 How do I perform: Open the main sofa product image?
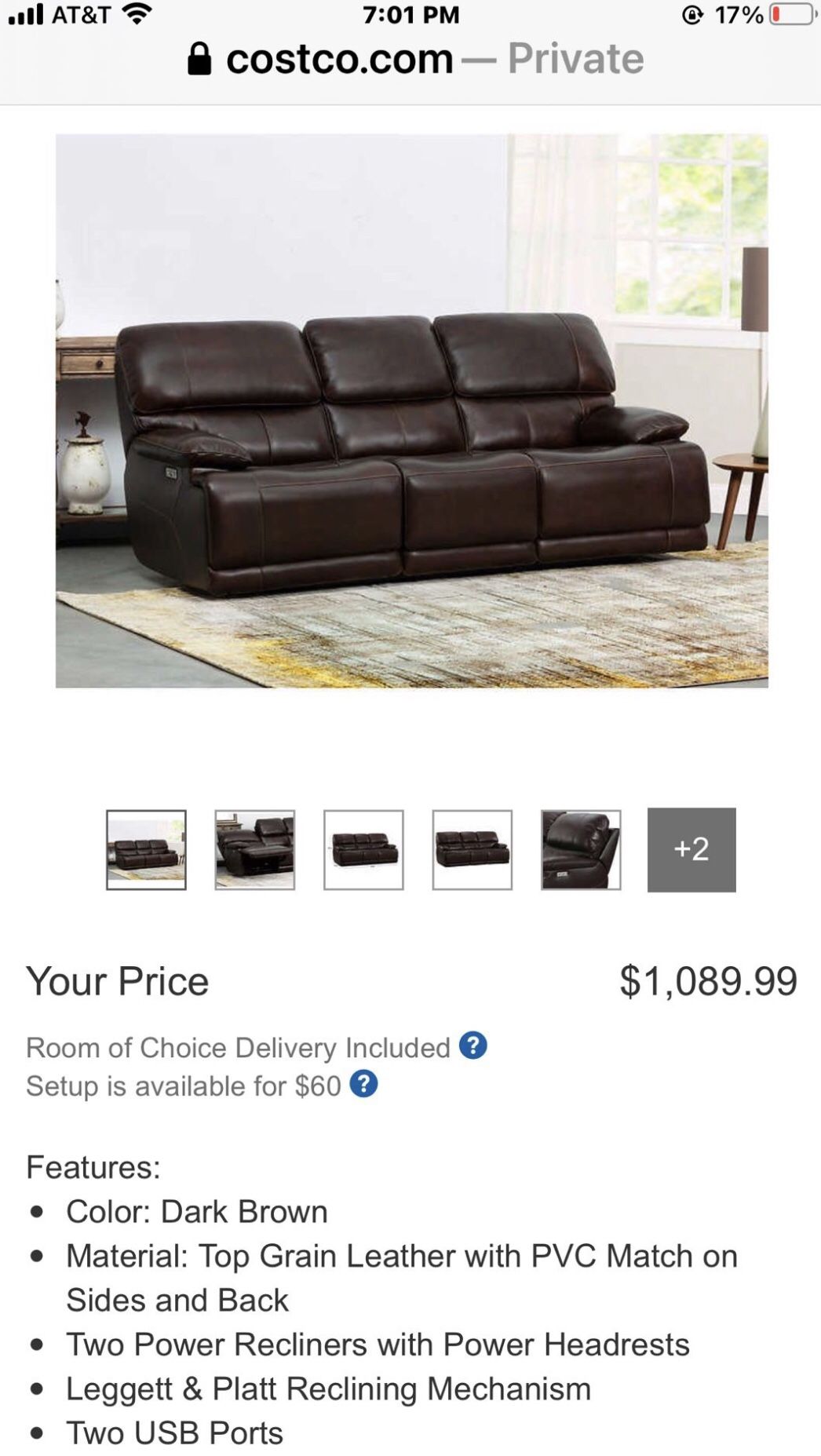pyautogui.click(x=411, y=411)
